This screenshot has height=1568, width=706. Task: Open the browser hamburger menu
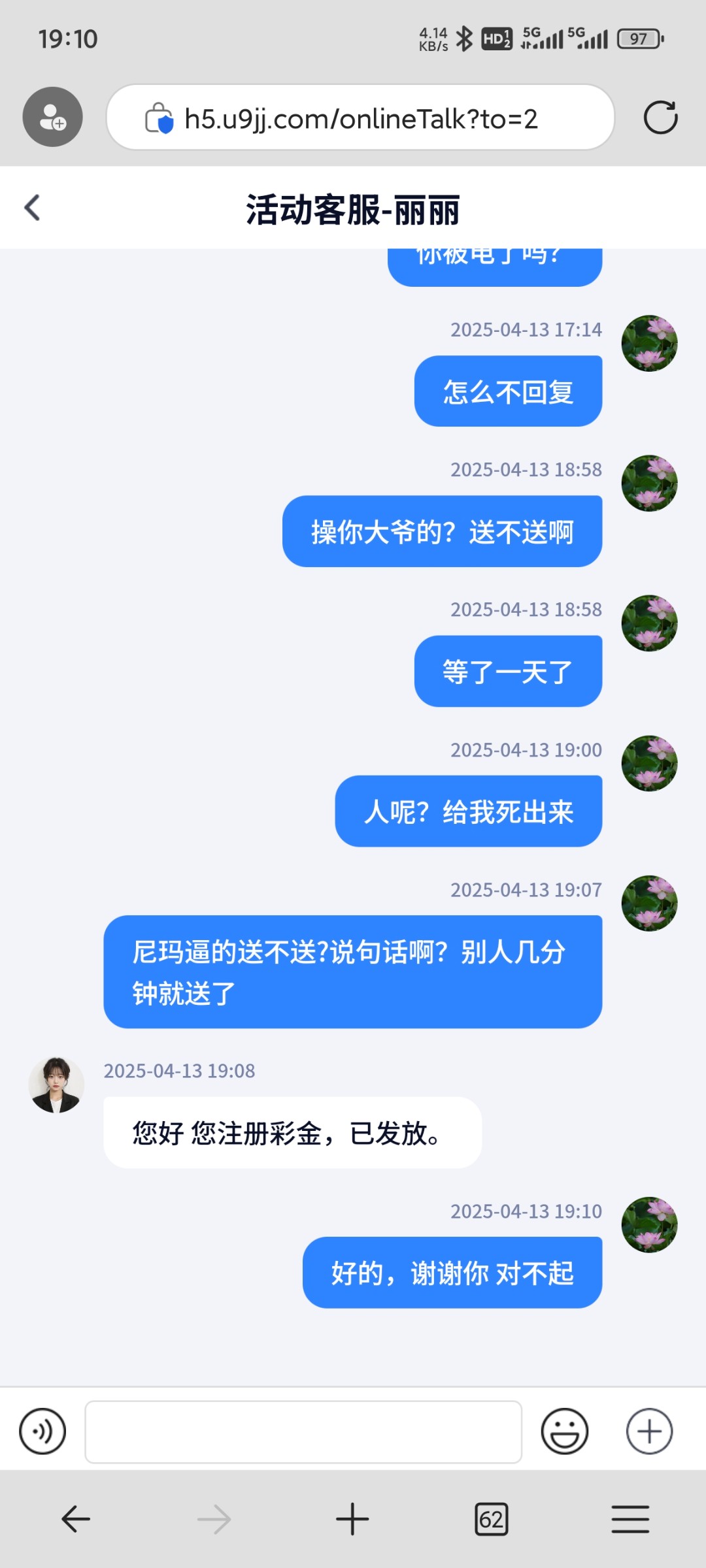coord(630,1518)
